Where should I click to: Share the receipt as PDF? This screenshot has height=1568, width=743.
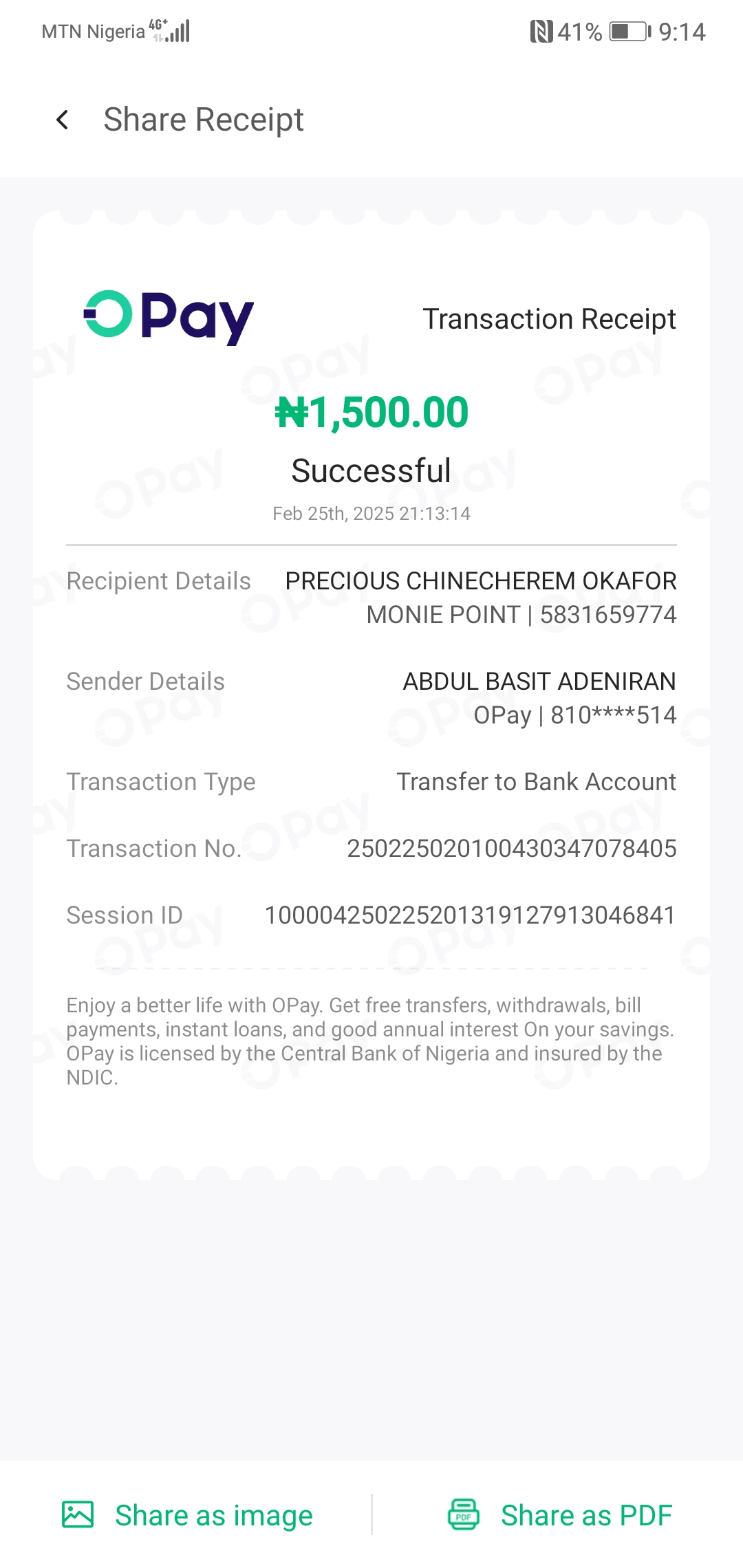(x=560, y=1515)
